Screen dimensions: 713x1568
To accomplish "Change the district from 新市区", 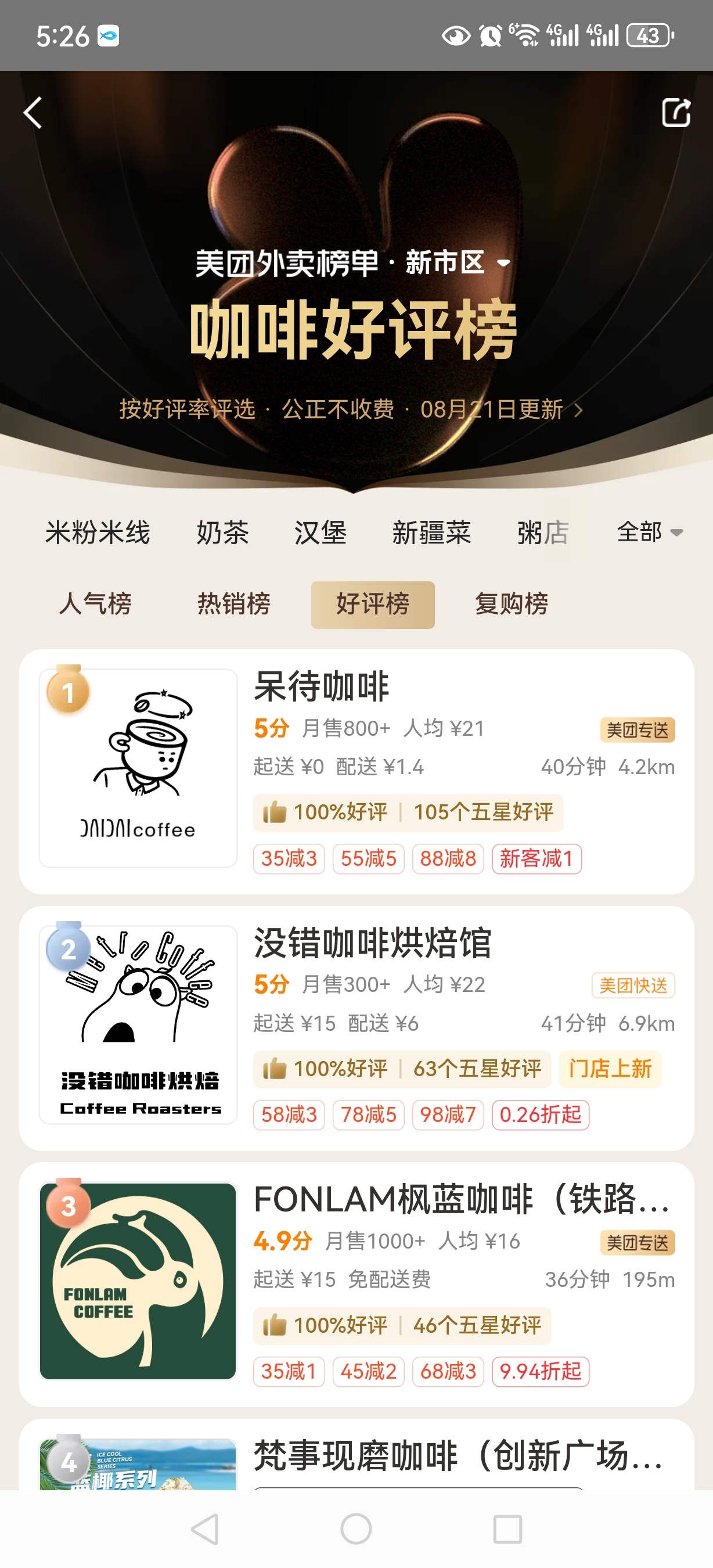I will [x=456, y=263].
